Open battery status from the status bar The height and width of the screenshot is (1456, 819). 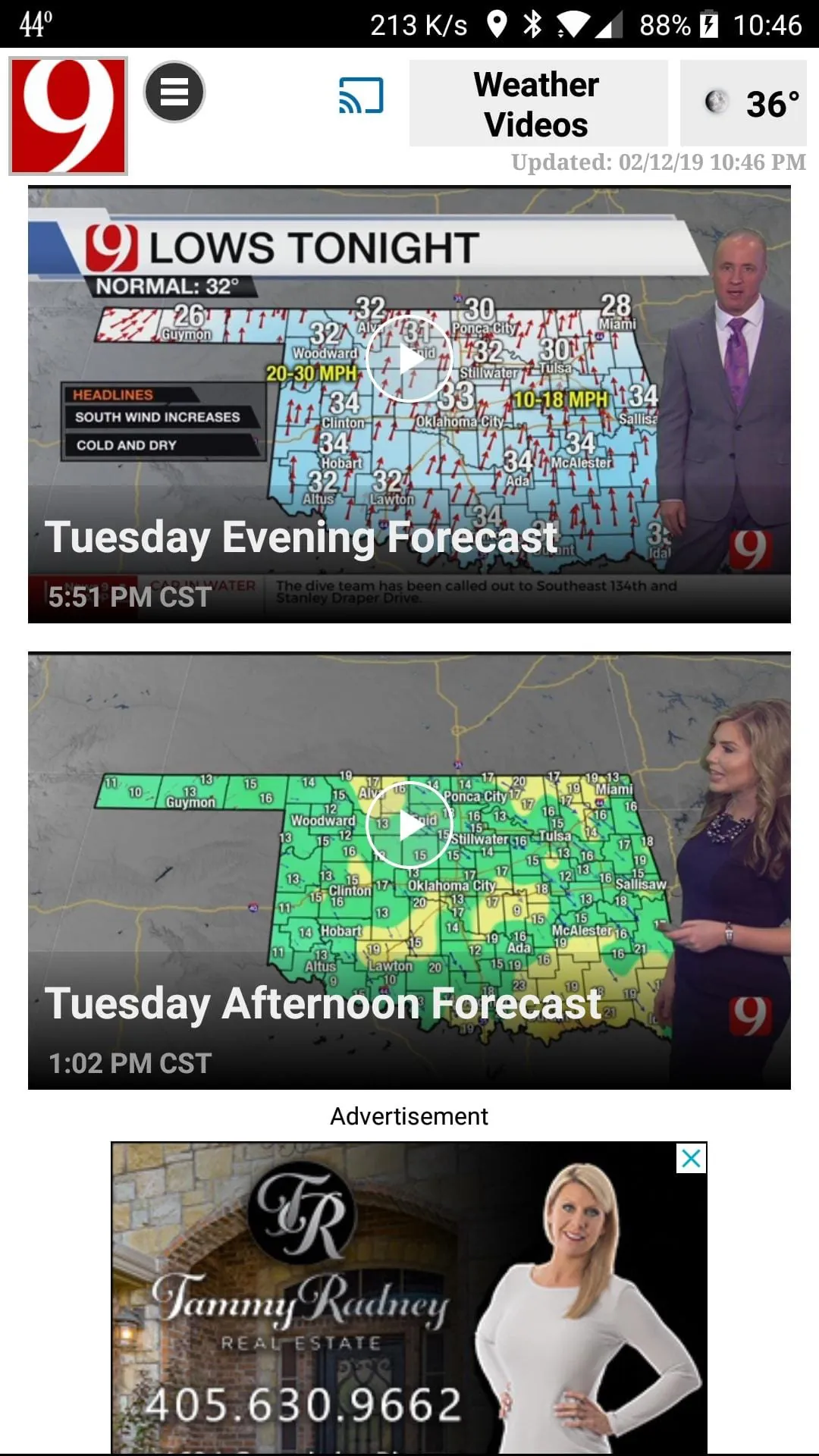point(709,23)
